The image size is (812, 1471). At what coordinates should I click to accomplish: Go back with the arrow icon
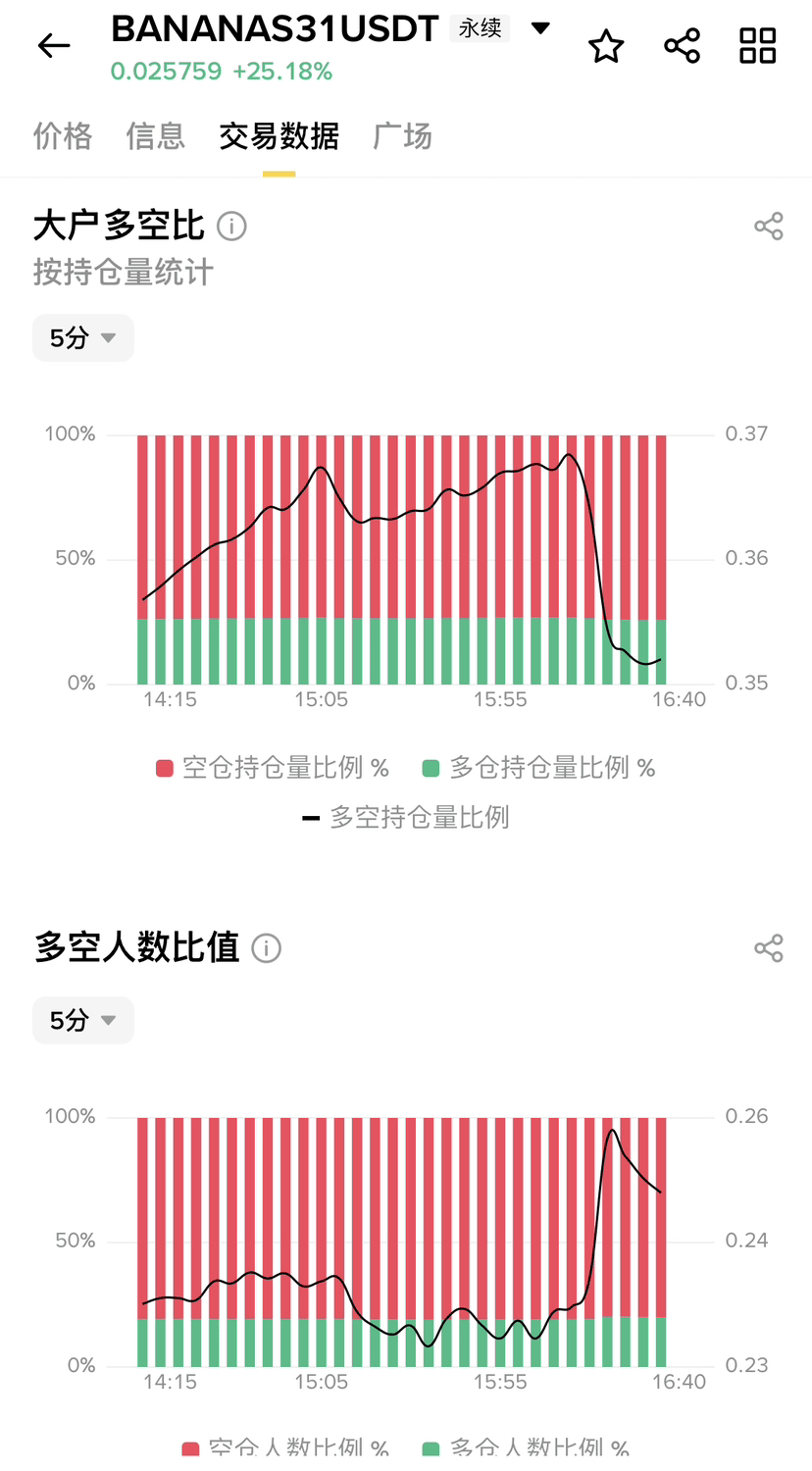pyautogui.click(x=54, y=45)
